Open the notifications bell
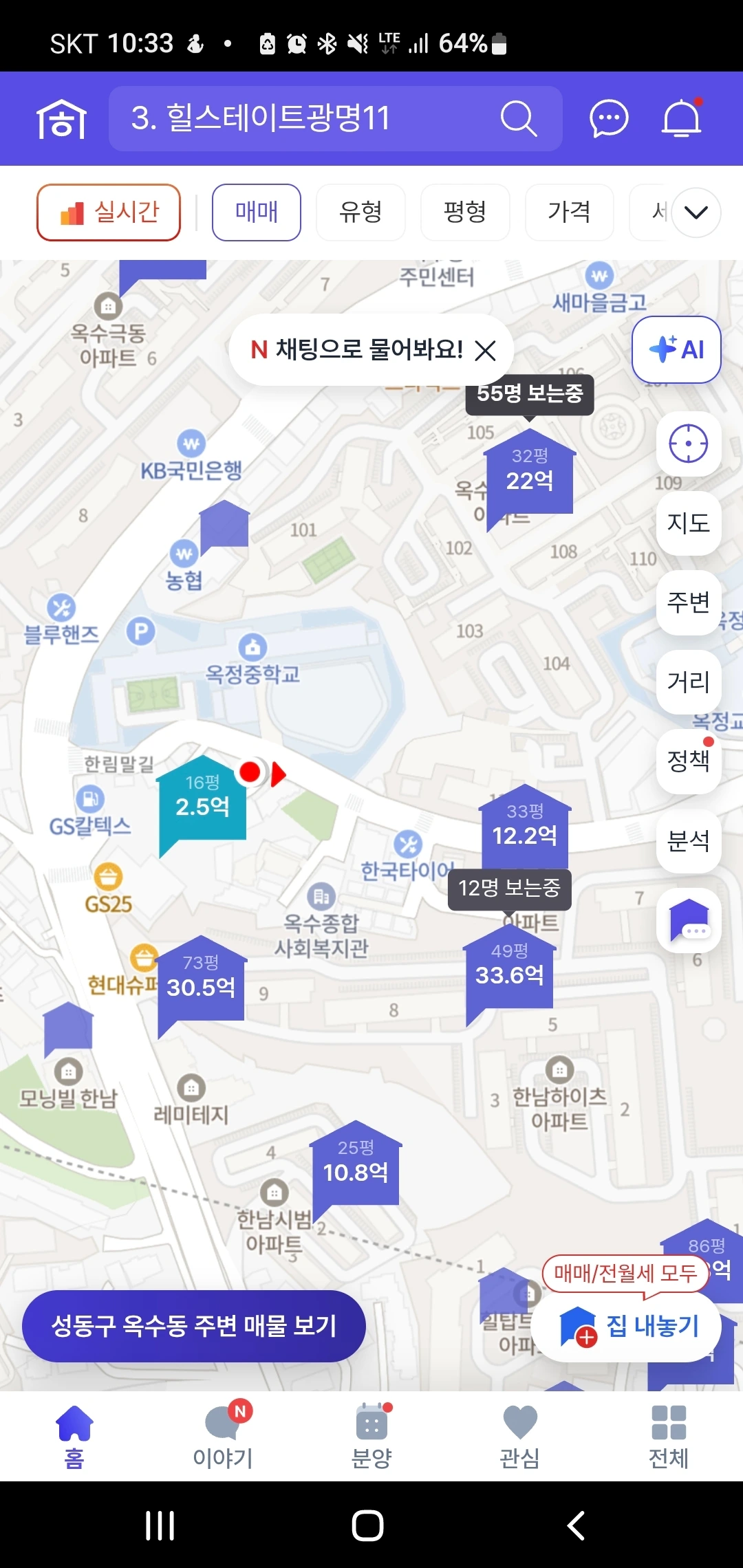Image resolution: width=743 pixels, height=1568 pixels. (x=681, y=118)
